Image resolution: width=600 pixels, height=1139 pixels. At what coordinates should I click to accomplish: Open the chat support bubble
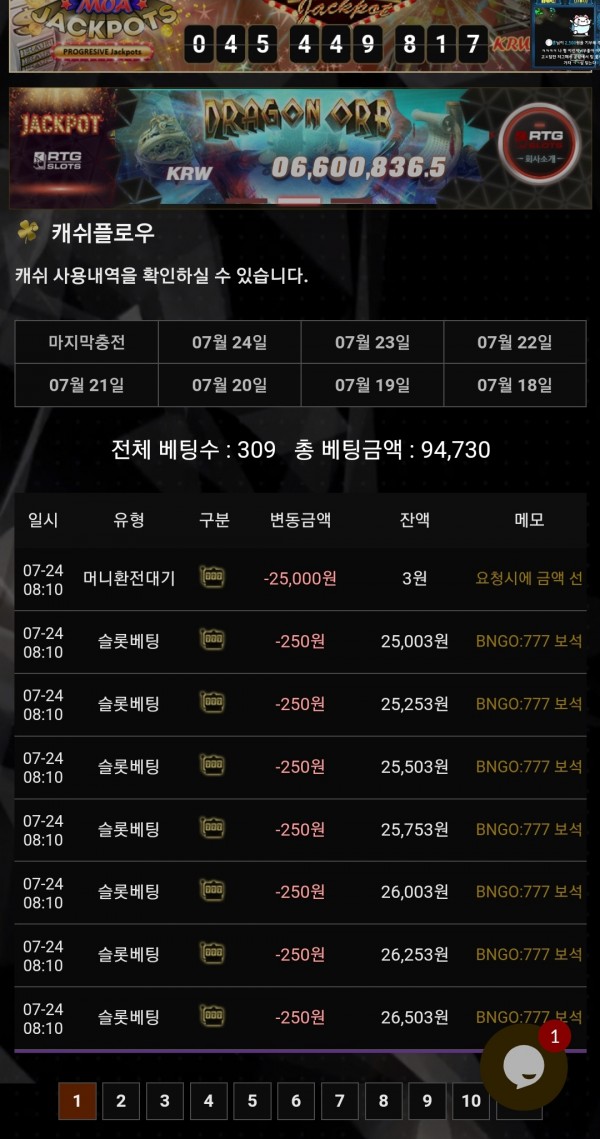click(524, 1066)
